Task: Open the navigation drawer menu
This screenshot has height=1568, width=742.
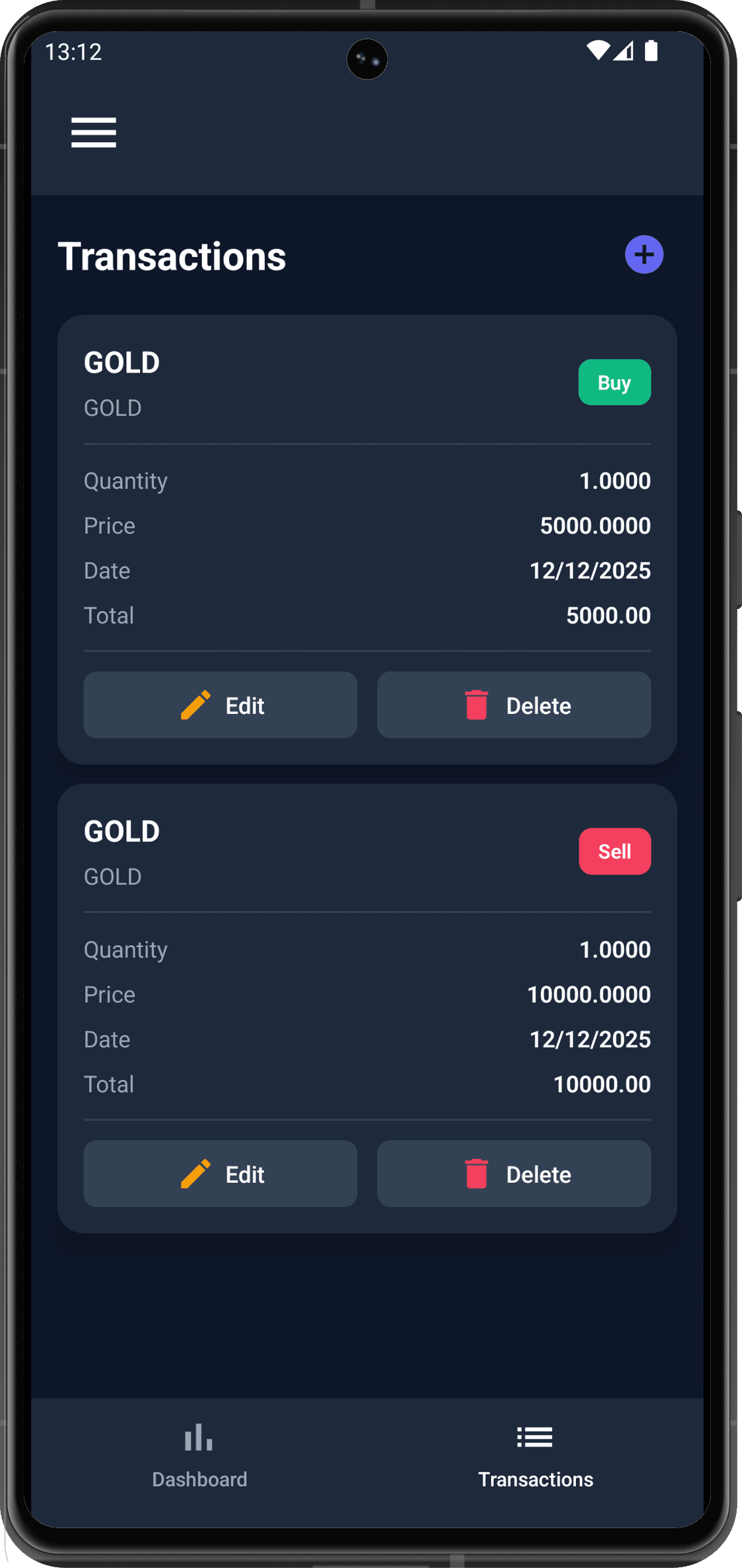Action: pos(93,132)
